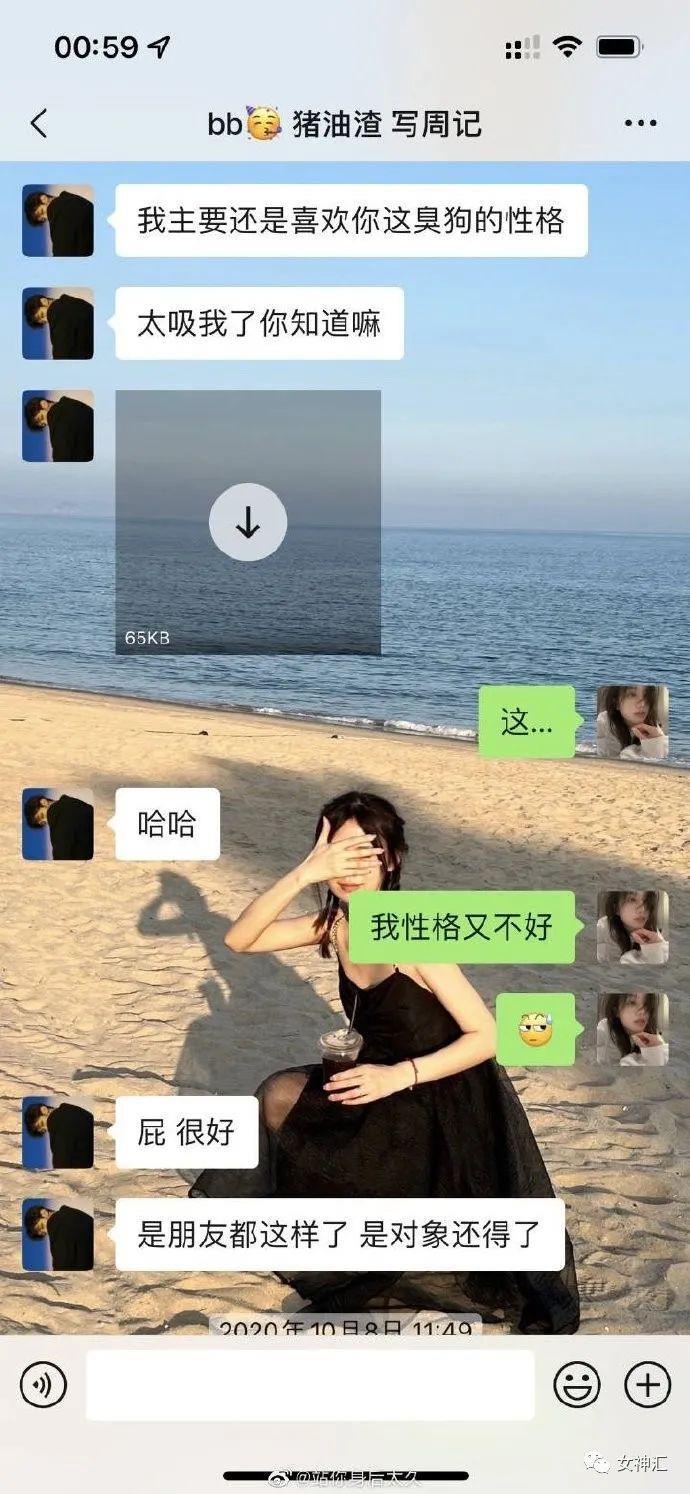Screen dimensions: 690x1494
Task: Open the plus attachments menu
Action: coord(647,1385)
